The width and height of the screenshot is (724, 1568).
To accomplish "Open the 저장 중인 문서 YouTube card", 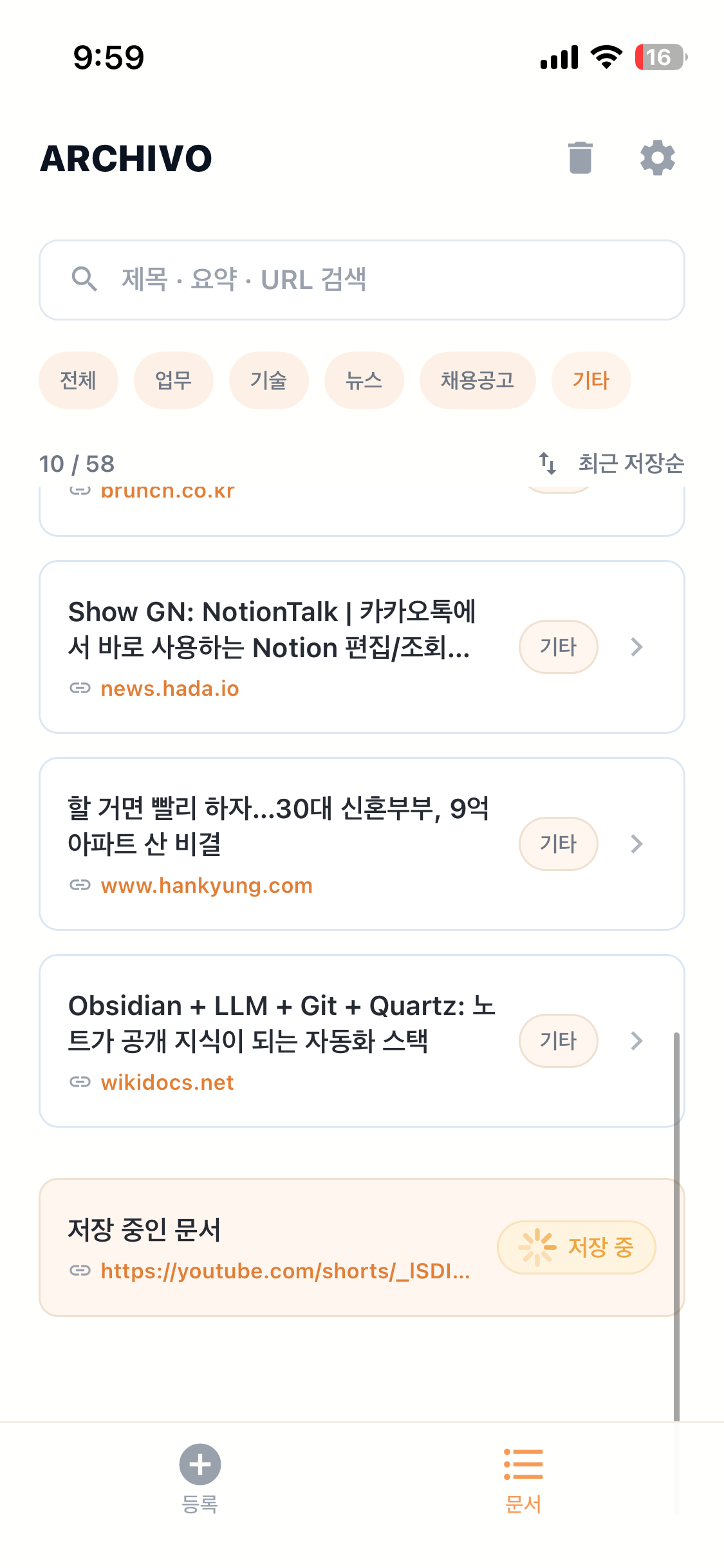I will [362, 1247].
